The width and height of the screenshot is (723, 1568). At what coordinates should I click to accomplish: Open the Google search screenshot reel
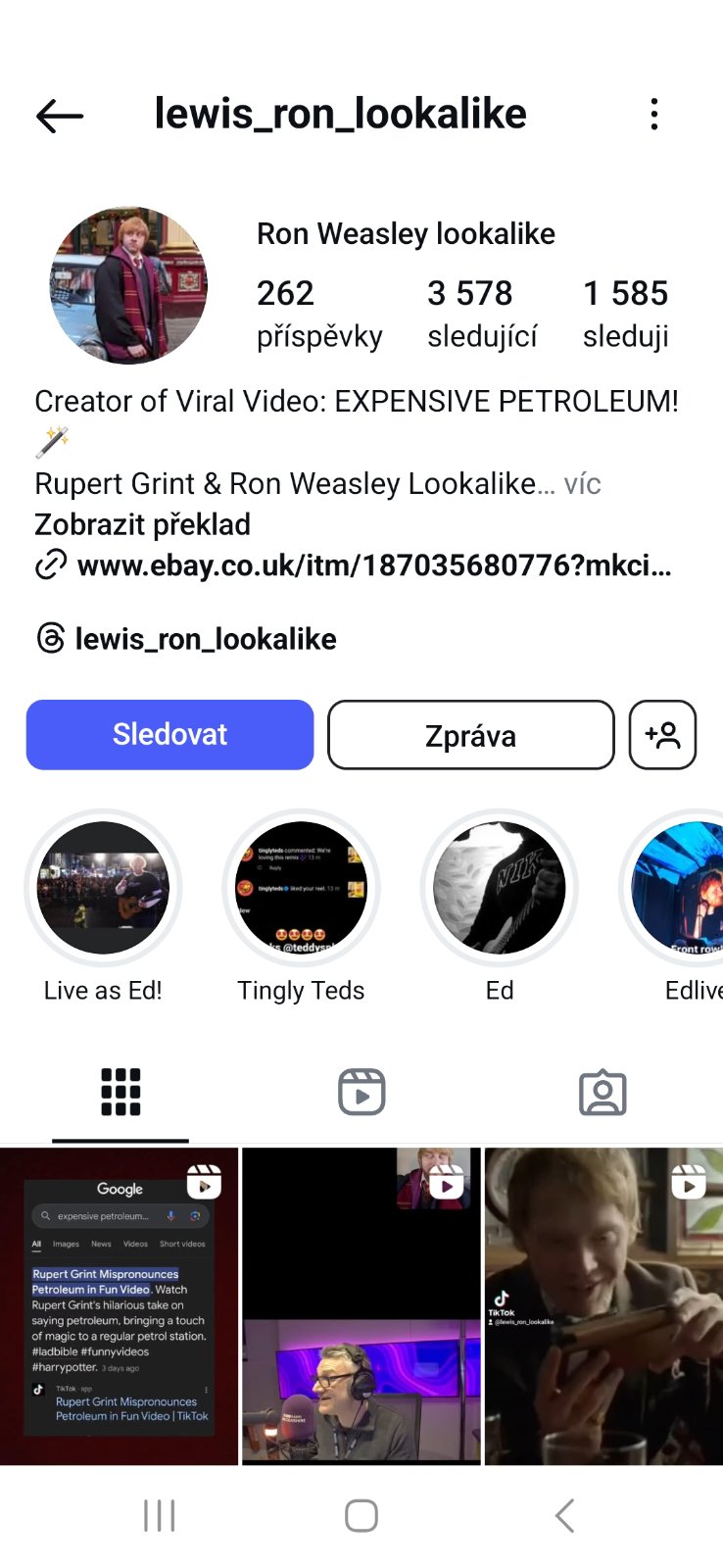tap(120, 1305)
